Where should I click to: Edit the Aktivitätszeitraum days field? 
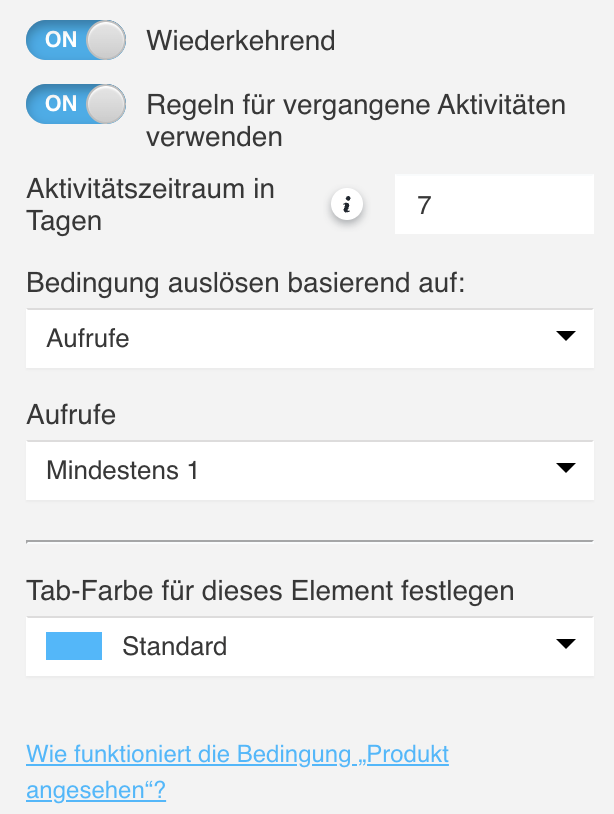click(494, 205)
